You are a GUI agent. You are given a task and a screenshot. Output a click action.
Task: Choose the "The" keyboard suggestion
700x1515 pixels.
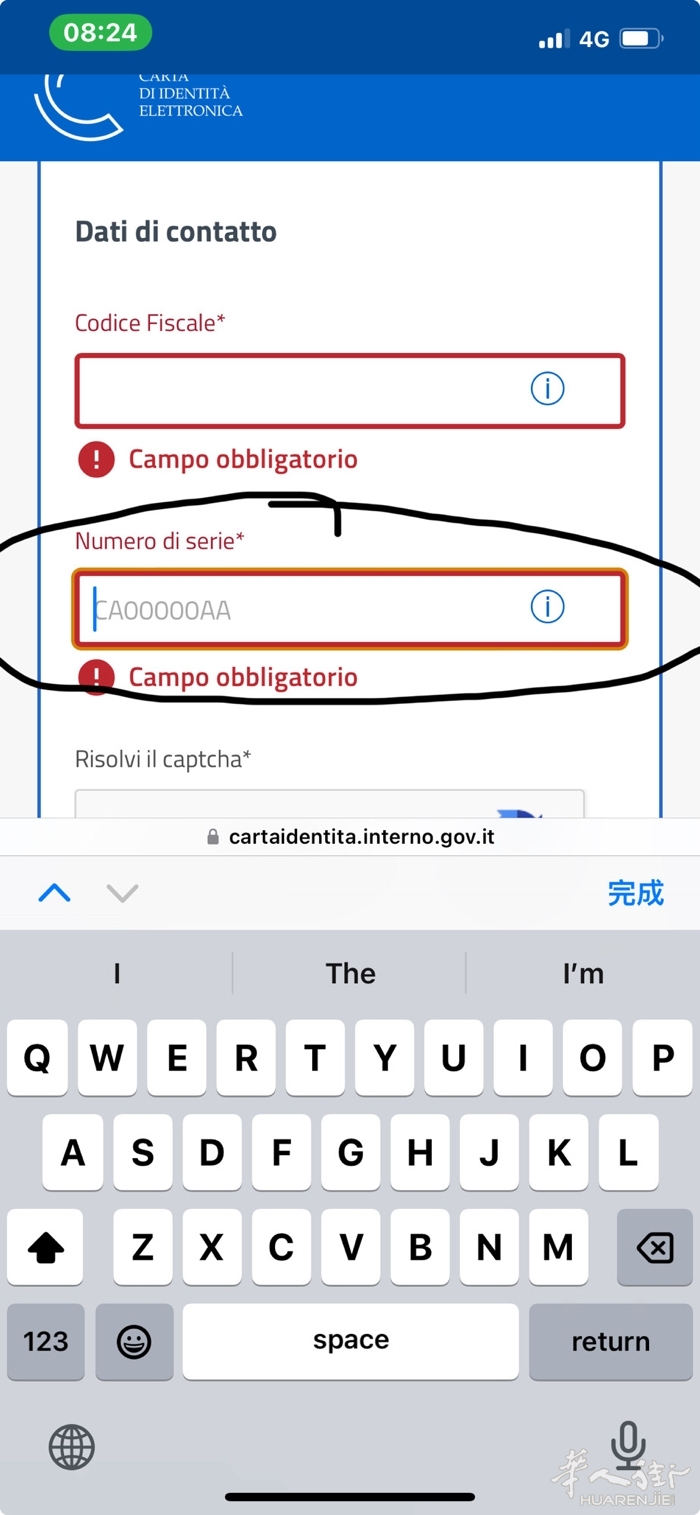[x=350, y=973]
